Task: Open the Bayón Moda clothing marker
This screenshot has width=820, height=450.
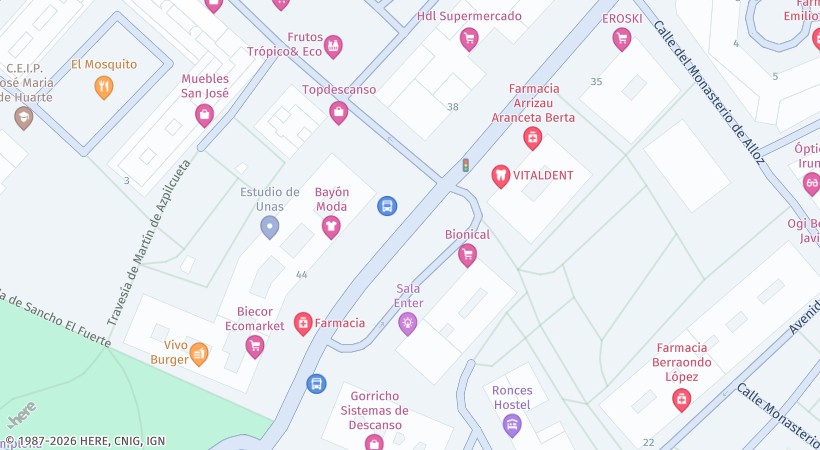Action: pyautogui.click(x=331, y=228)
